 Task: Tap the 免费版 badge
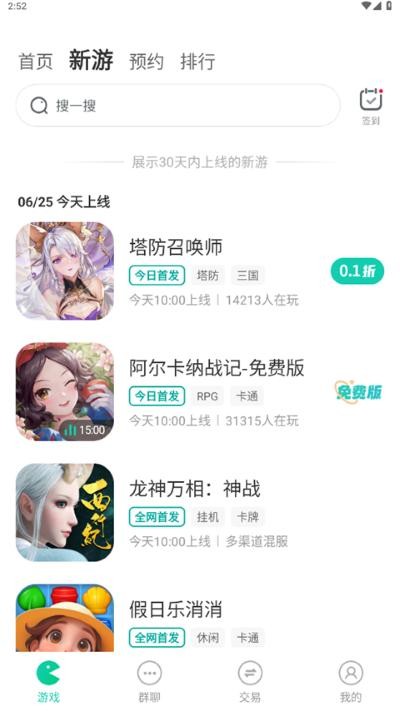[x=359, y=391]
